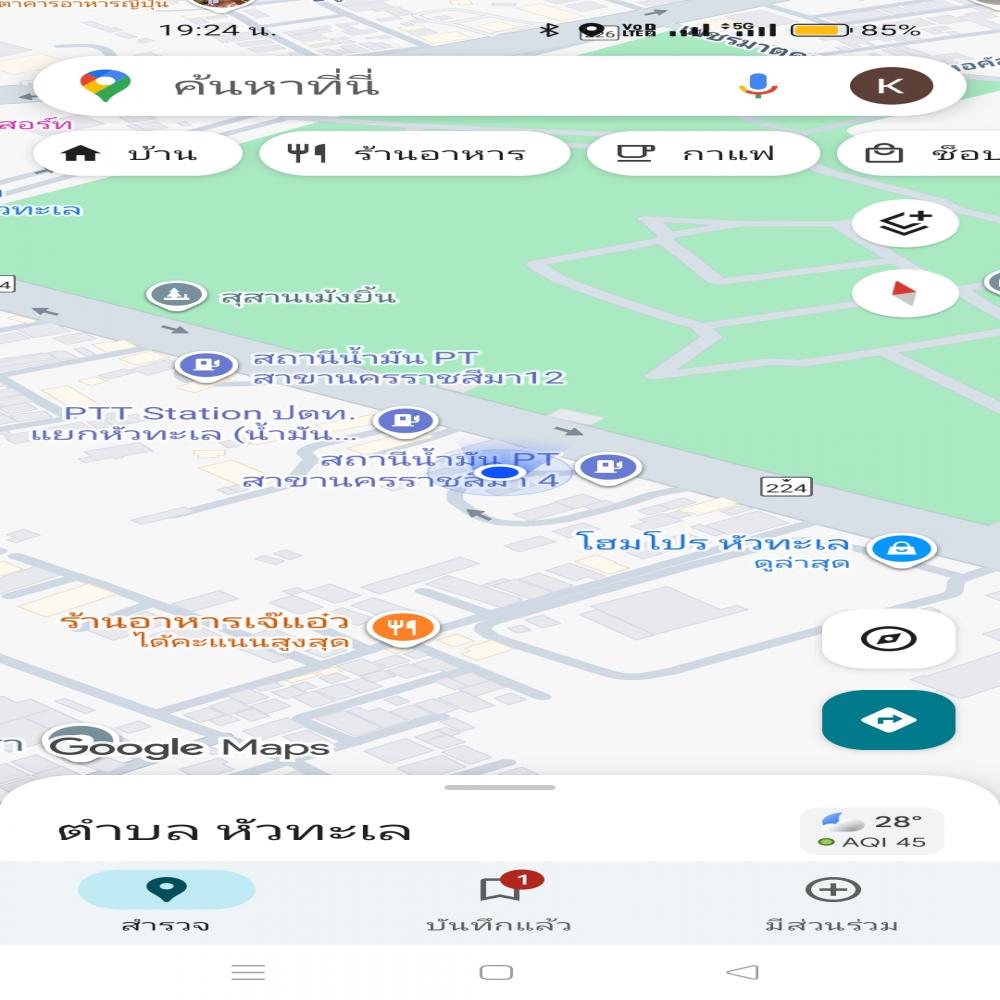
Task: Center the map on my location
Action: click(888, 639)
